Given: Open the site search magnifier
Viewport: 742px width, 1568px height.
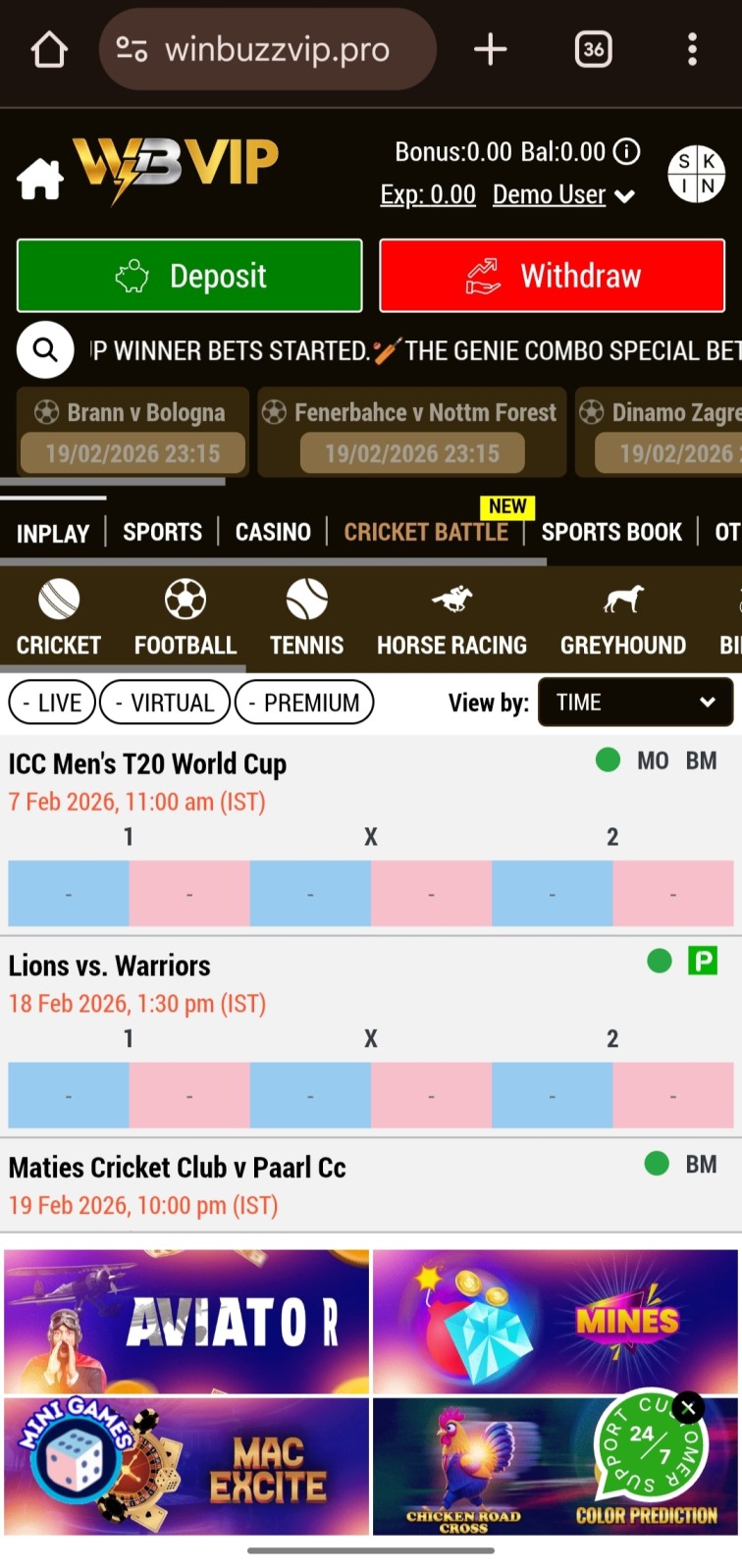Looking at the screenshot, I should point(45,349).
